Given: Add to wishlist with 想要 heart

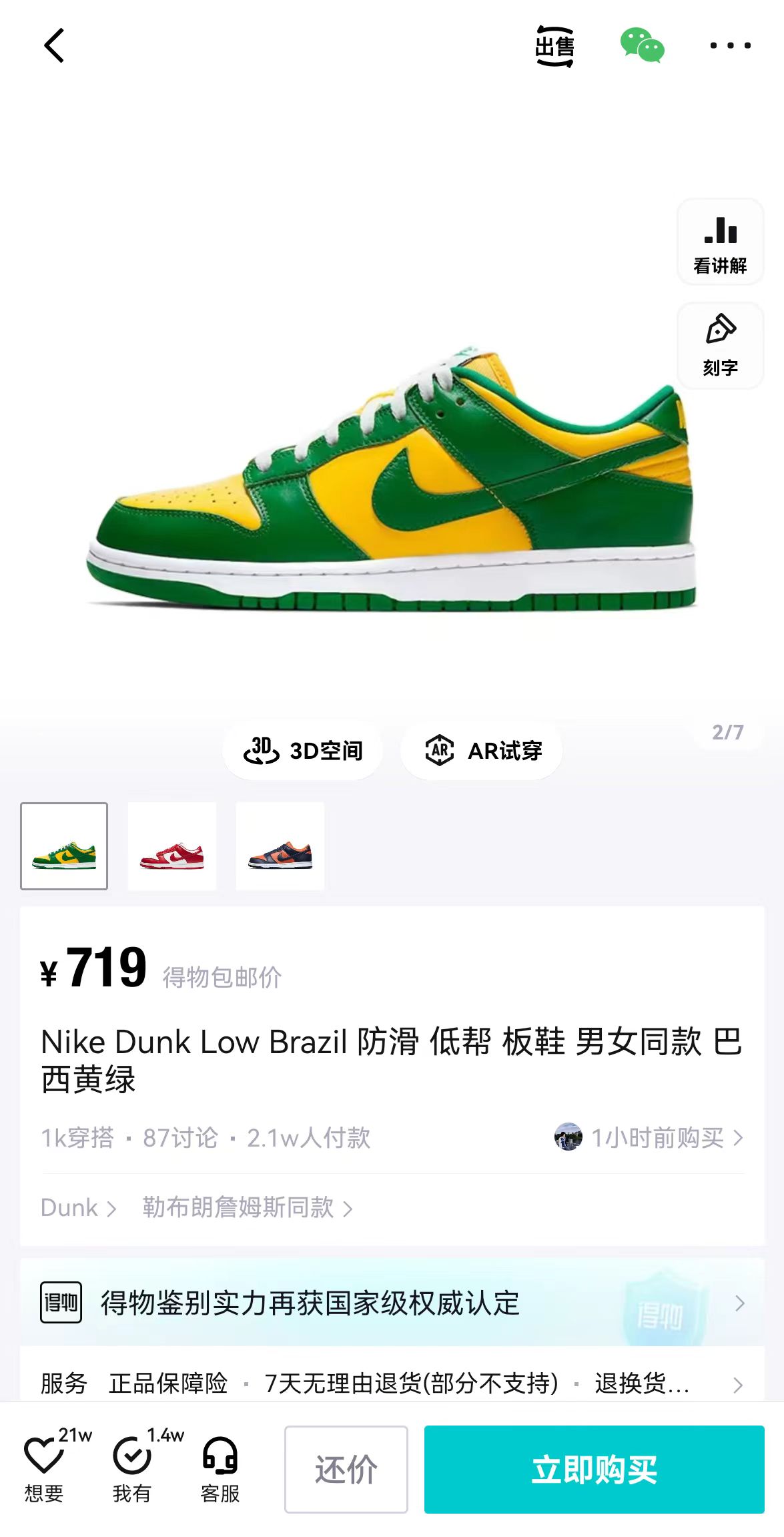Looking at the screenshot, I should 44,1467.
